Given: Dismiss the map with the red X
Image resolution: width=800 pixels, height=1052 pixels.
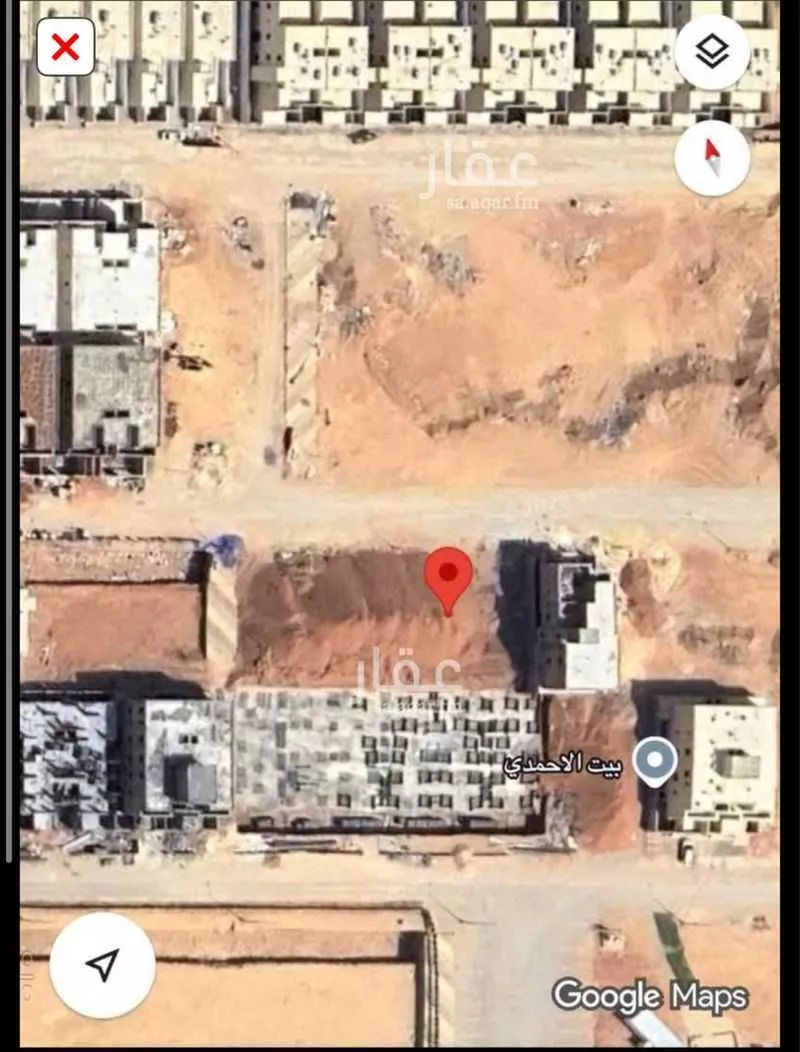Looking at the screenshot, I should point(63,47).
